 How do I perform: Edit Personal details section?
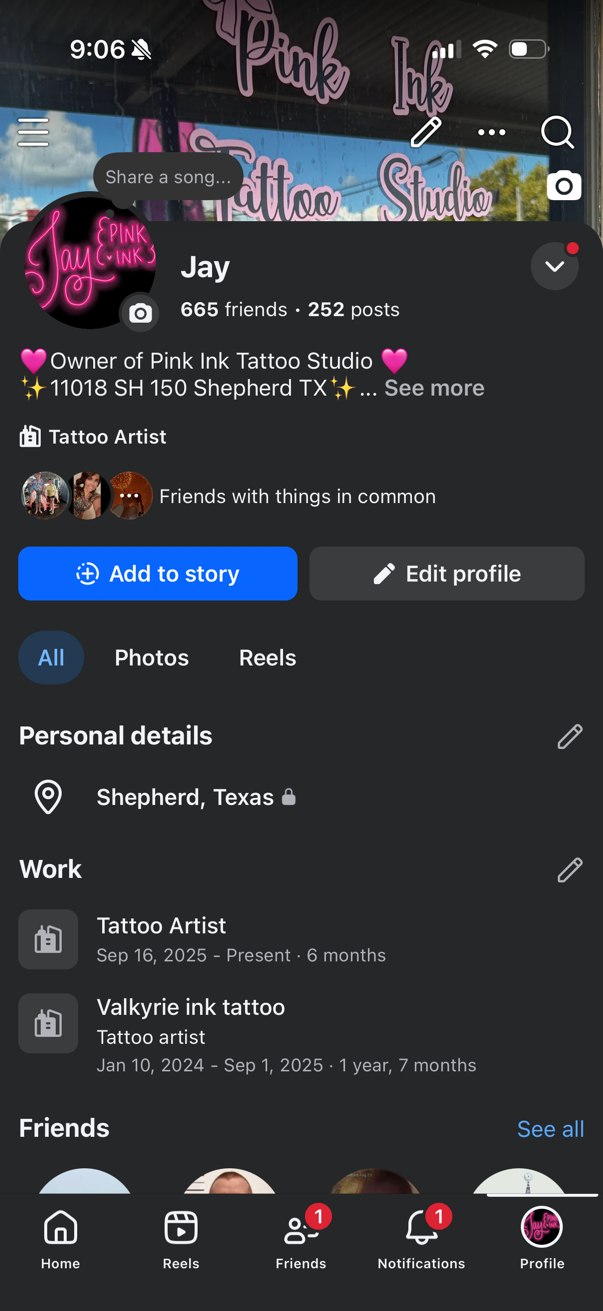(x=570, y=737)
